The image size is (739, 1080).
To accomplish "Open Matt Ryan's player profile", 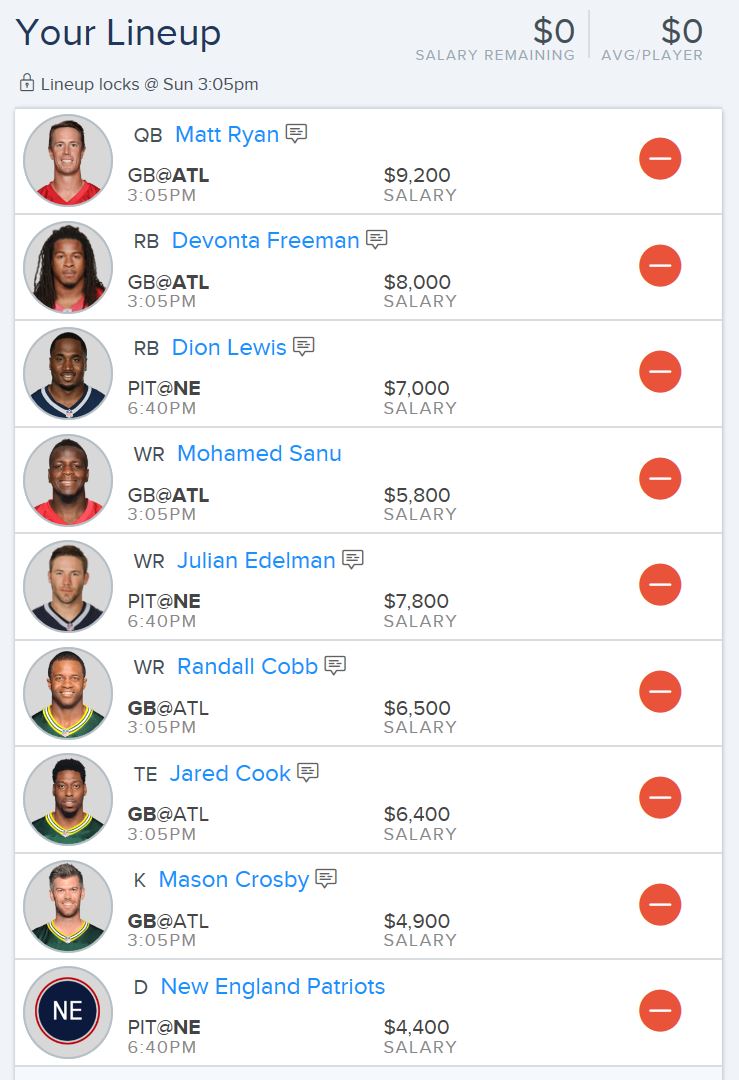I will 227,134.
